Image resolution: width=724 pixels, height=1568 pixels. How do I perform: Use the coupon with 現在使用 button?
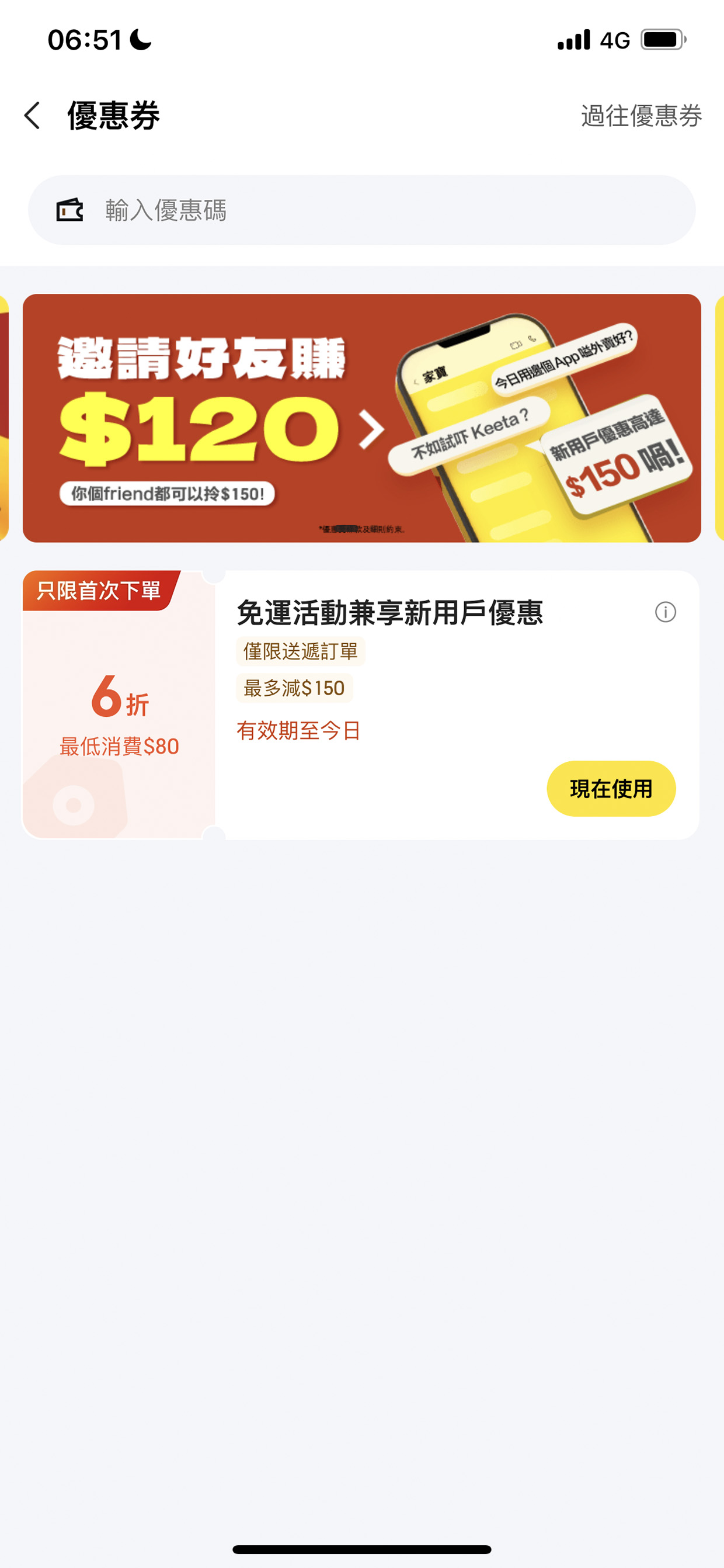[x=611, y=788]
